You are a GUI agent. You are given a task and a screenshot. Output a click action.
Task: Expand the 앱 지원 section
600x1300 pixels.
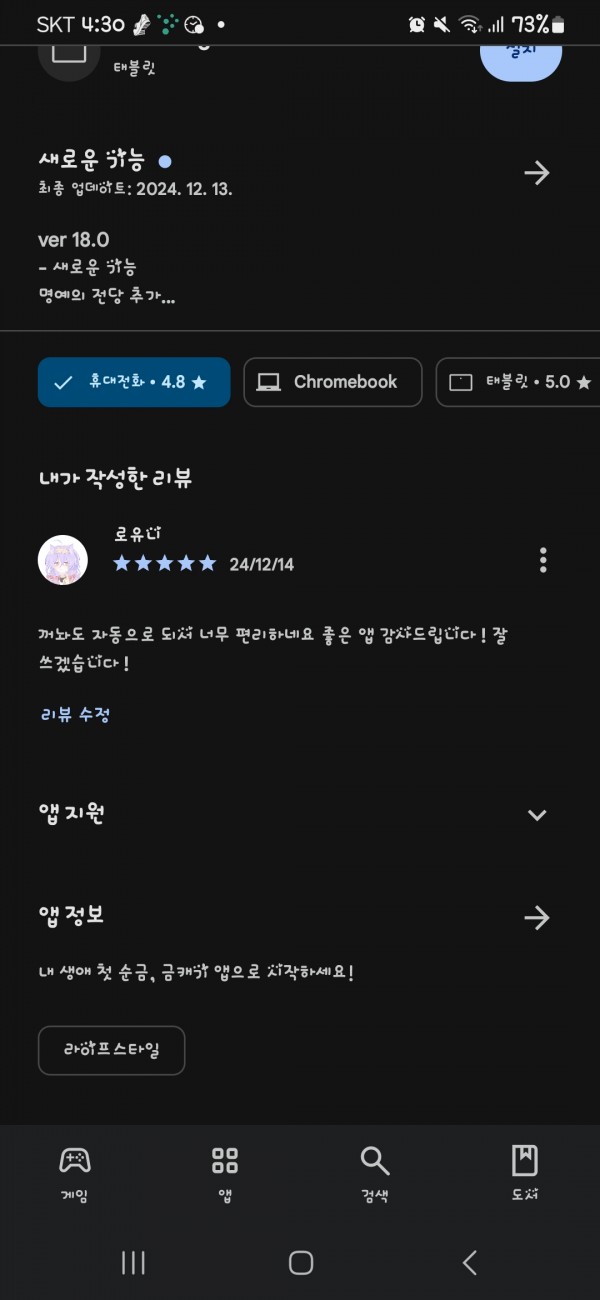coord(537,815)
